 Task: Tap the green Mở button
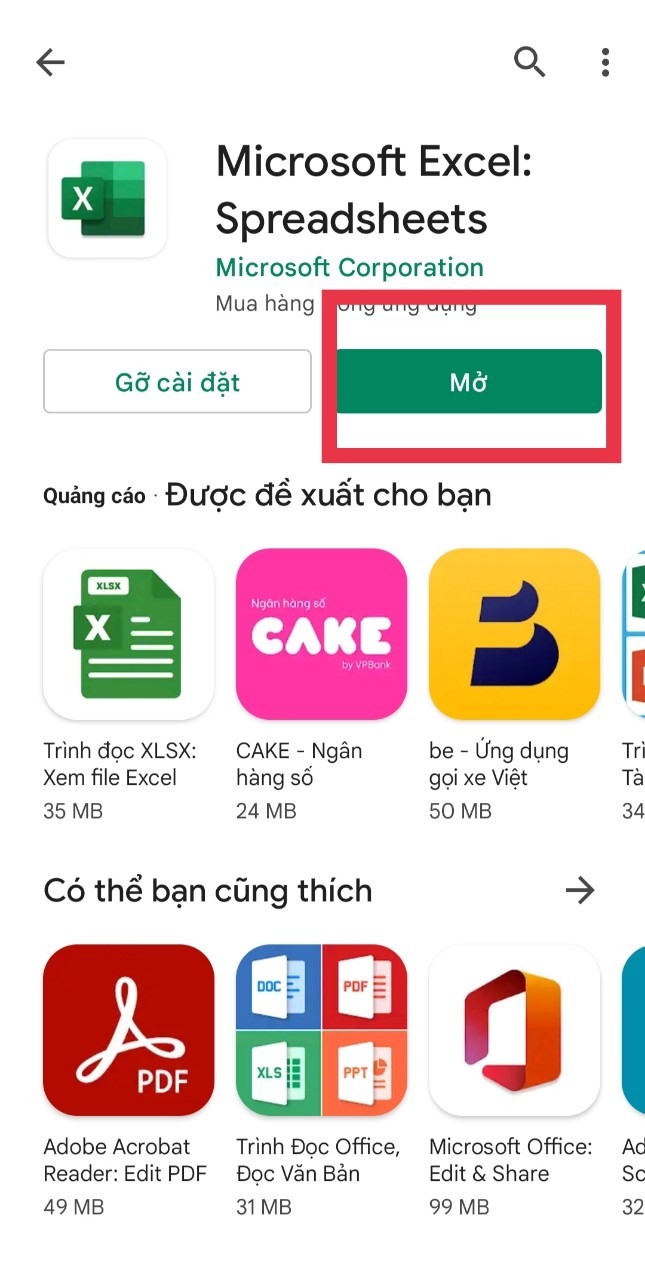tap(469, 381)
